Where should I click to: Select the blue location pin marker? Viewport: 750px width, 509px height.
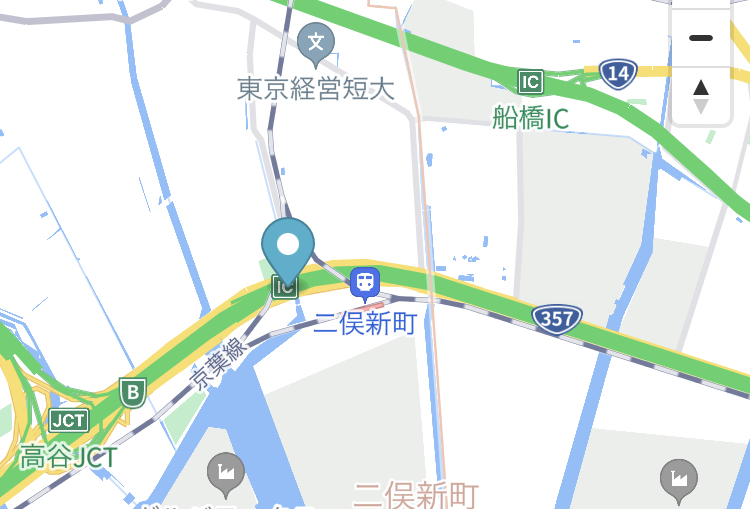[288, 248]
